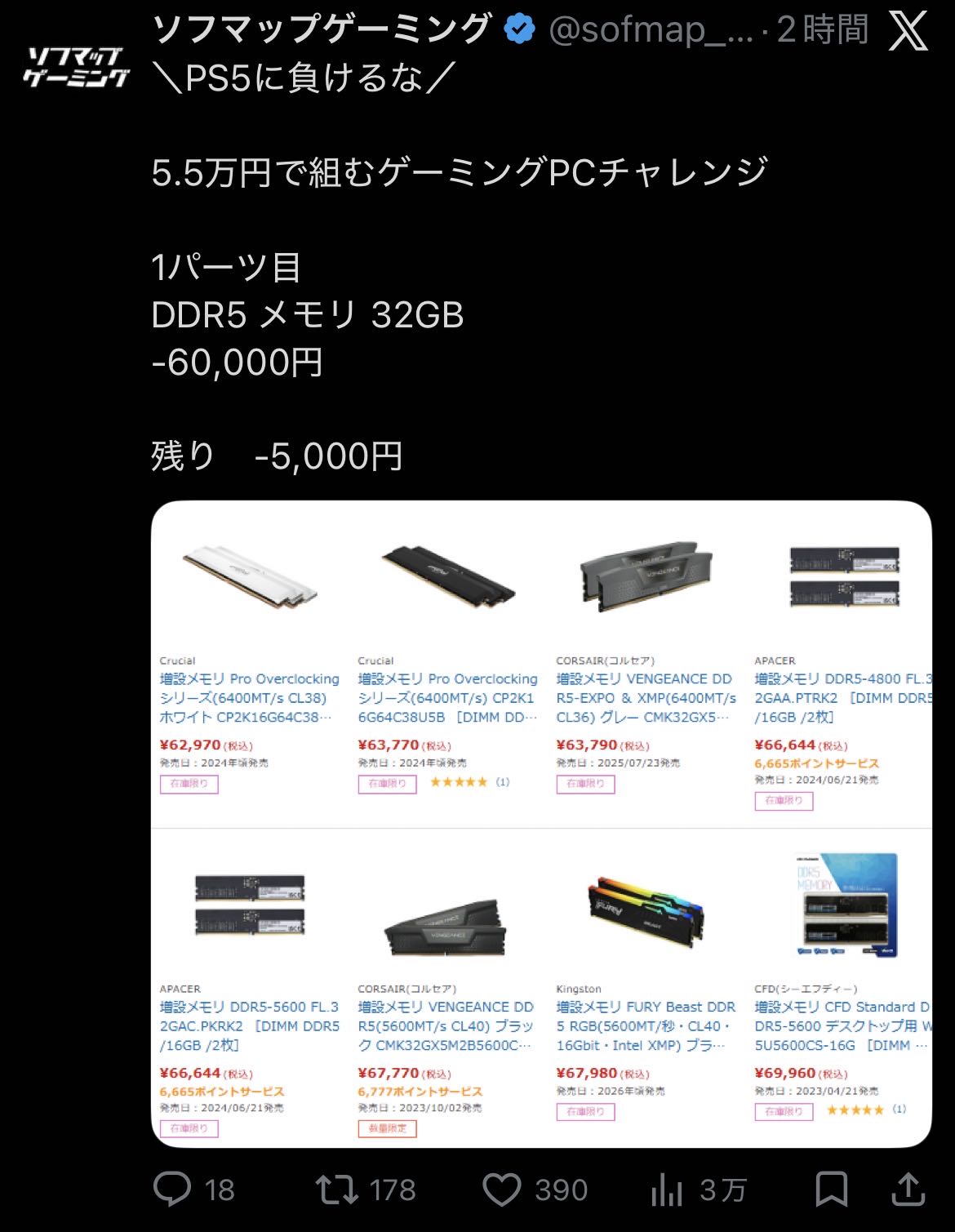View the post's analytics stats

pos(668,1190)
